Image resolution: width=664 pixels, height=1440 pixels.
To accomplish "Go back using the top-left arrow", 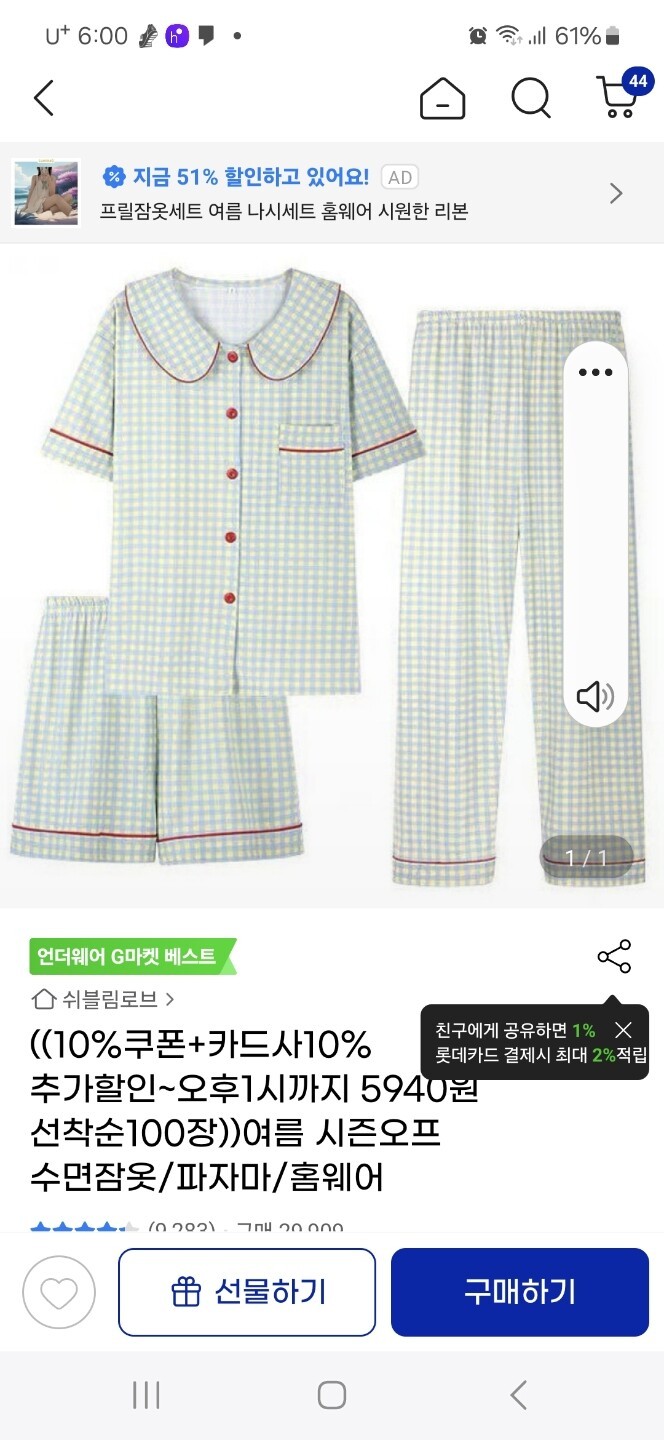I will click(x=43, y=98).
